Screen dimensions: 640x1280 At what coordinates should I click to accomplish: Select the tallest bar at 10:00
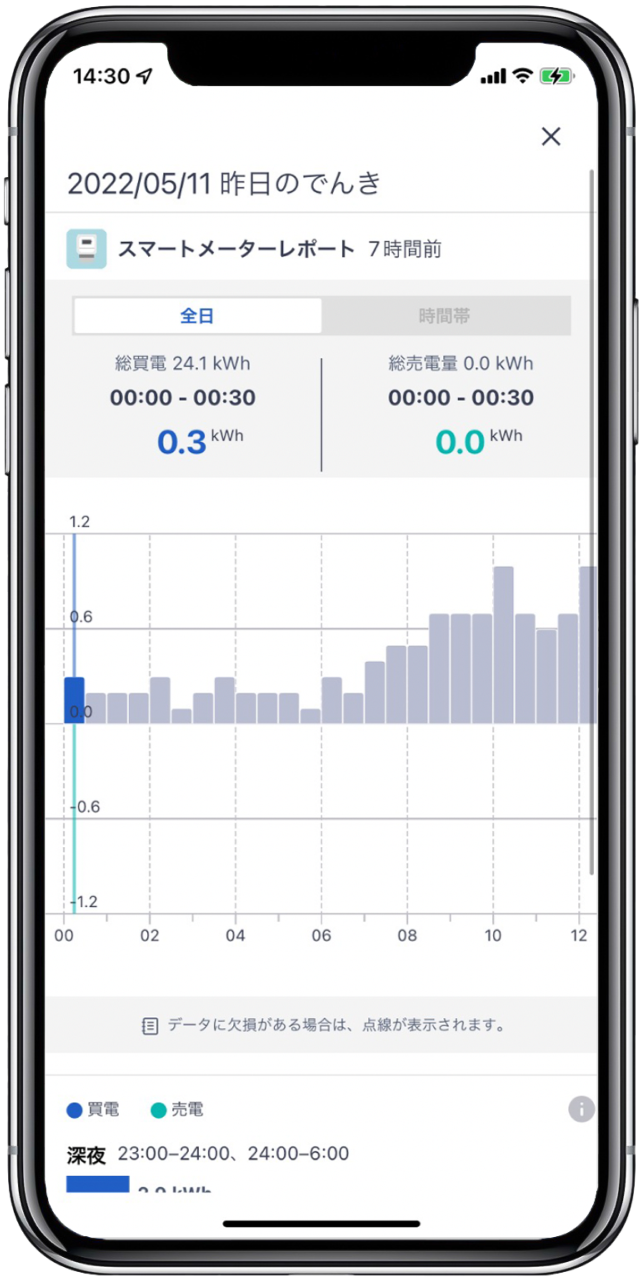[504, 644]
